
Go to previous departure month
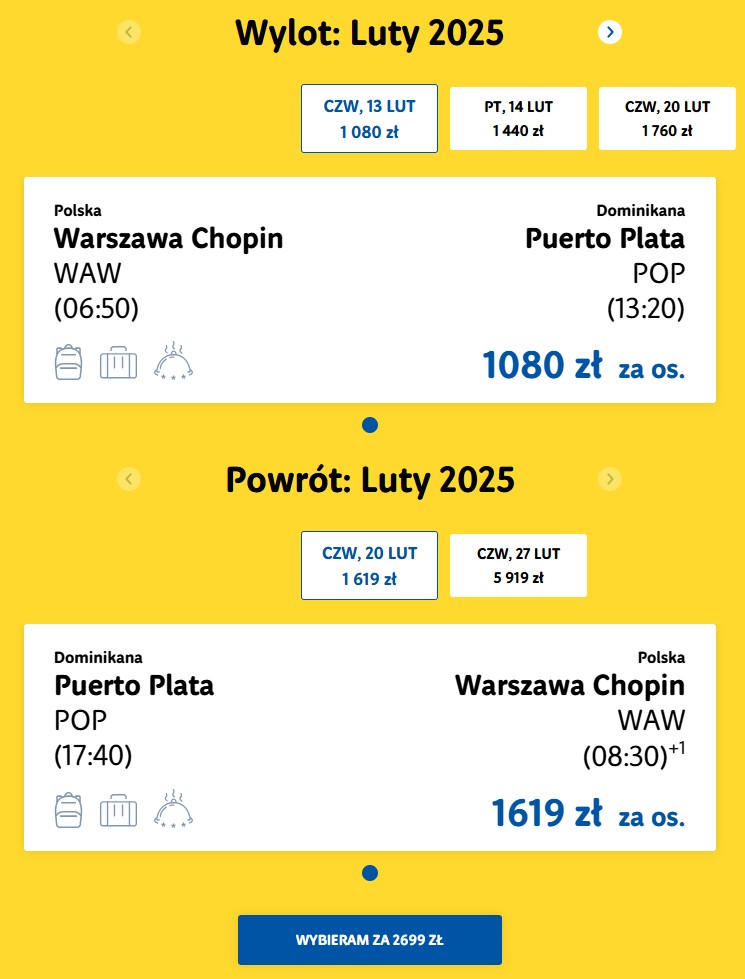[129, 32]
